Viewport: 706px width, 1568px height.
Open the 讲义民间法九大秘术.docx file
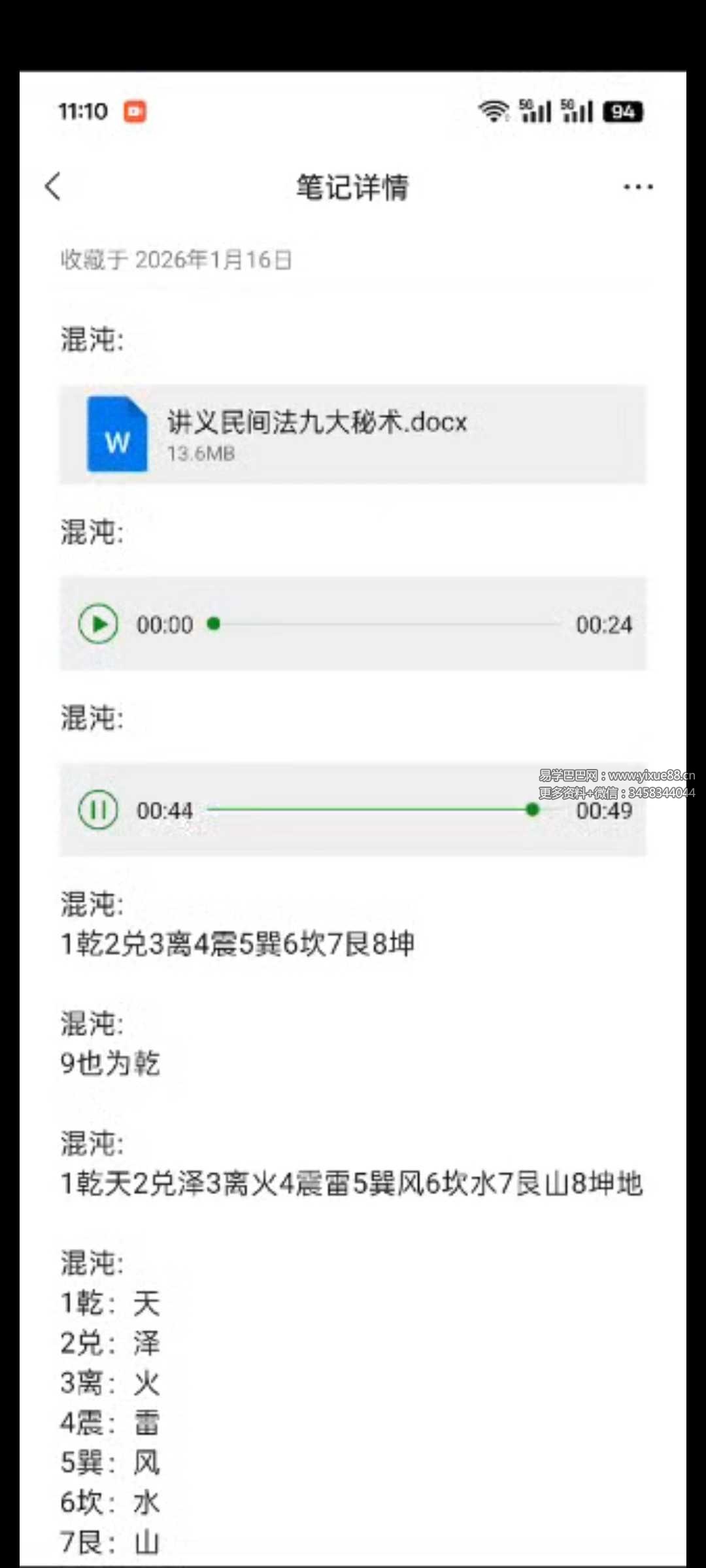[x=352, y=434]
